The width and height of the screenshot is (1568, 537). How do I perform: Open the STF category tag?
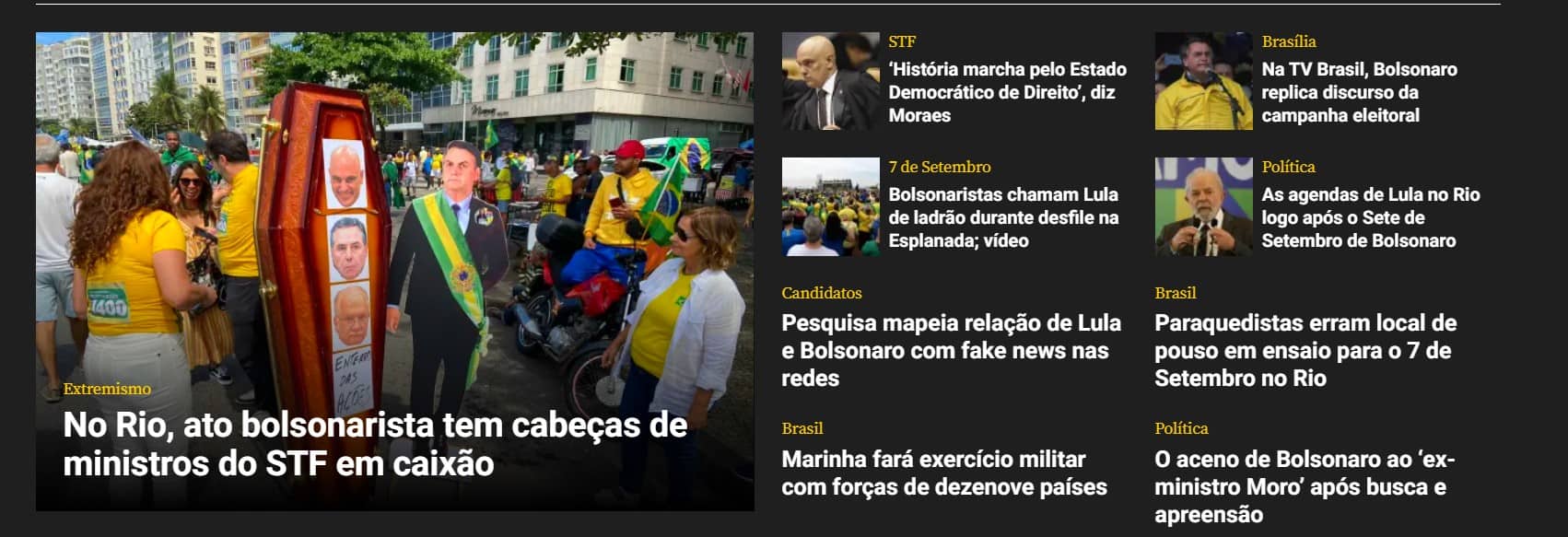902,41
